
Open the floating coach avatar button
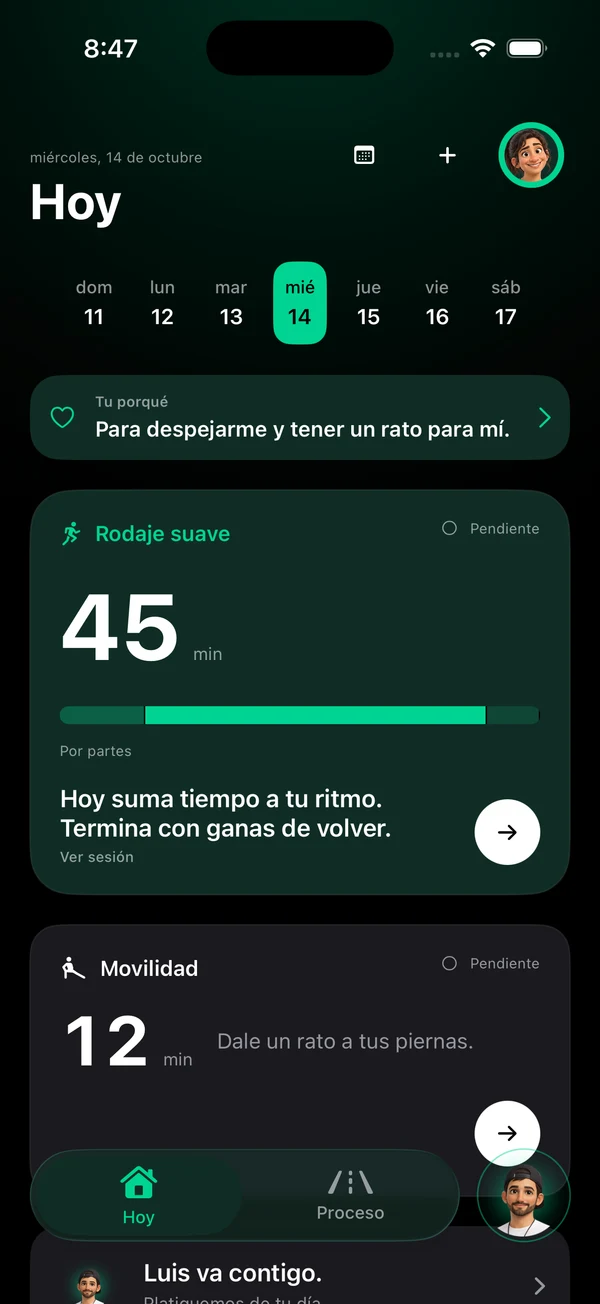(x=524, y=1195)
